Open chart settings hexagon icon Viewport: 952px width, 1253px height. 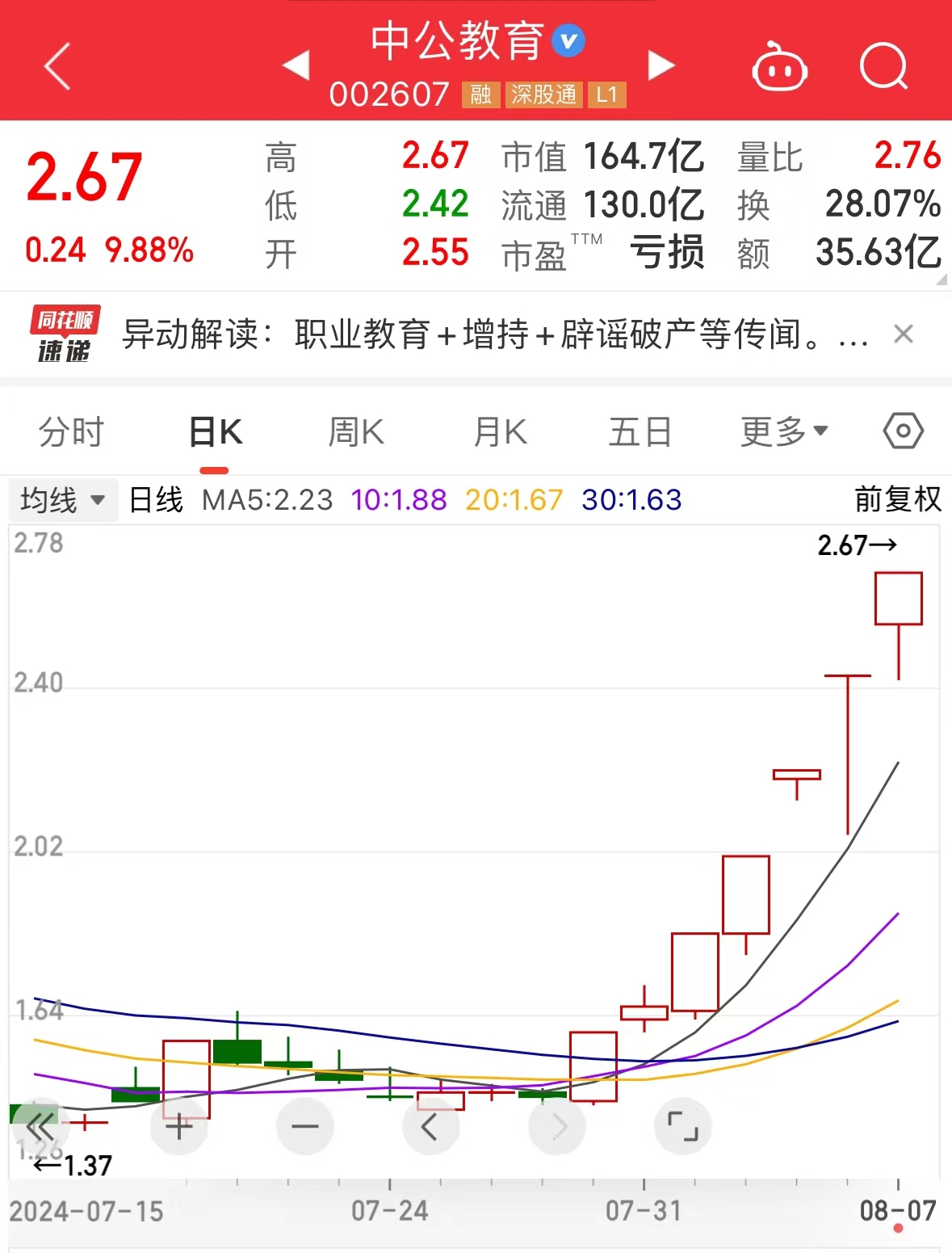coord(903,431)
